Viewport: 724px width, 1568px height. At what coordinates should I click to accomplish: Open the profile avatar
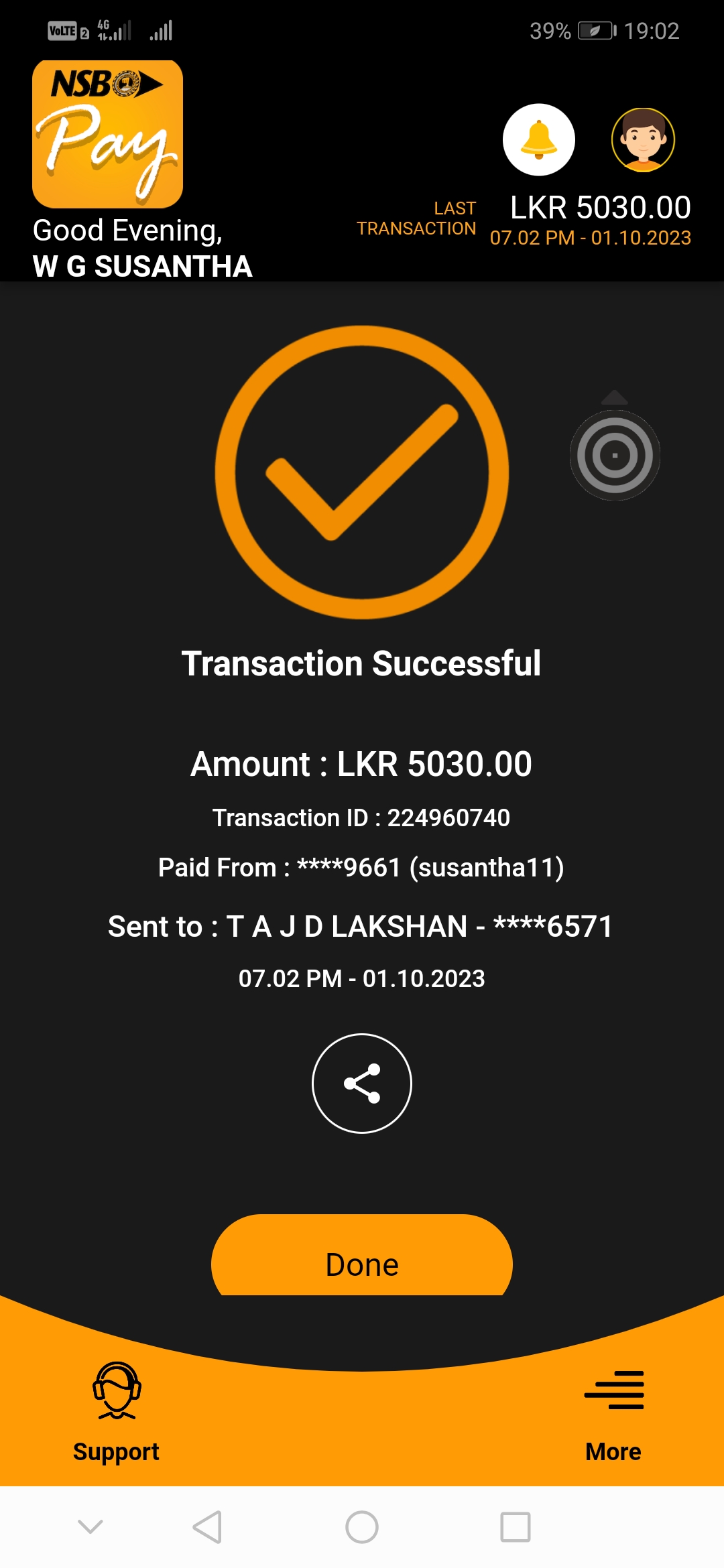[643, 139]
